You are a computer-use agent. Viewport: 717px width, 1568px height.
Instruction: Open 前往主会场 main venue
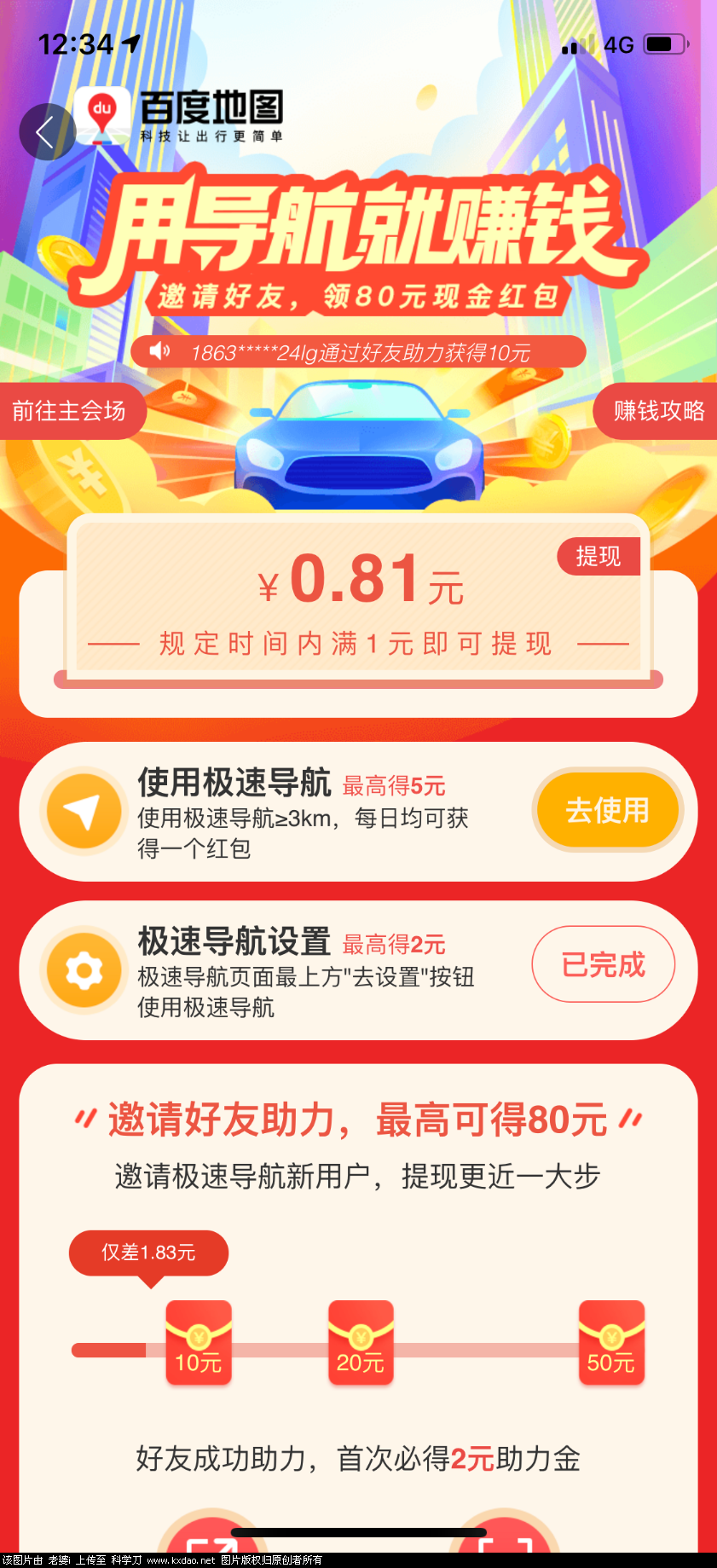tap(69, 411)
